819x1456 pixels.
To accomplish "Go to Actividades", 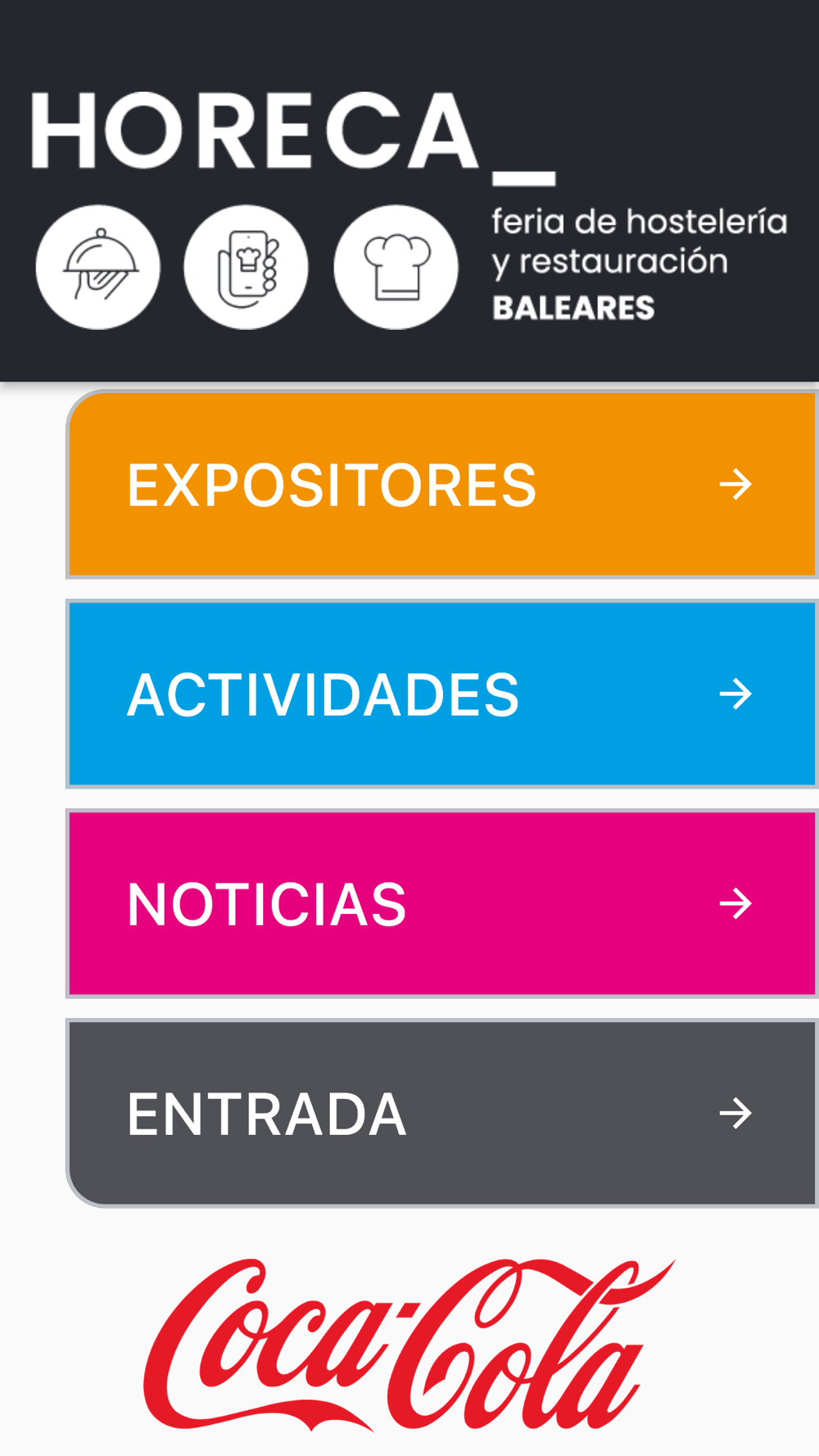I will click(x=442, y=694).
